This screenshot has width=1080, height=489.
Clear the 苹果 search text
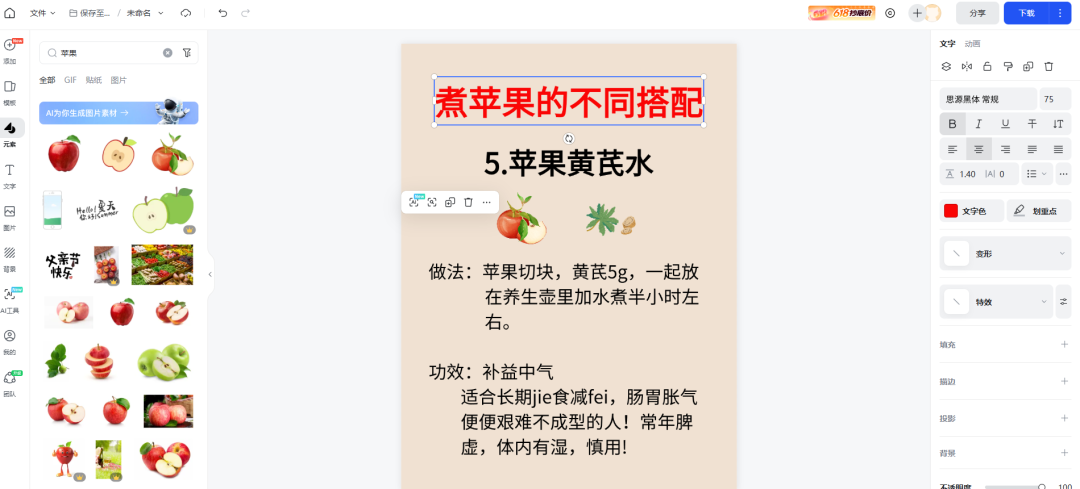pos(167,53)
